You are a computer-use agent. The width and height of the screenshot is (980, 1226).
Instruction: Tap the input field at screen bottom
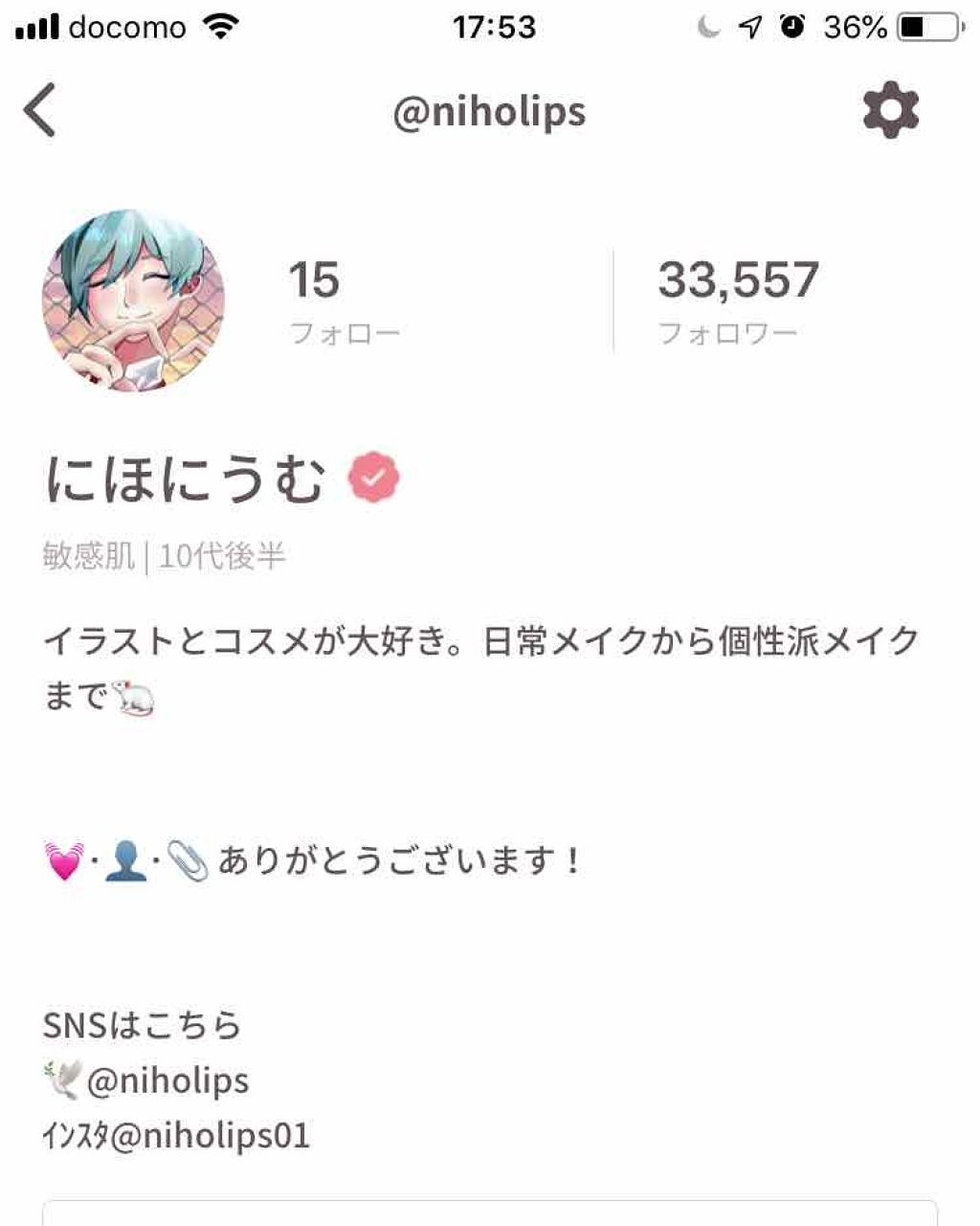(490, 1214)
